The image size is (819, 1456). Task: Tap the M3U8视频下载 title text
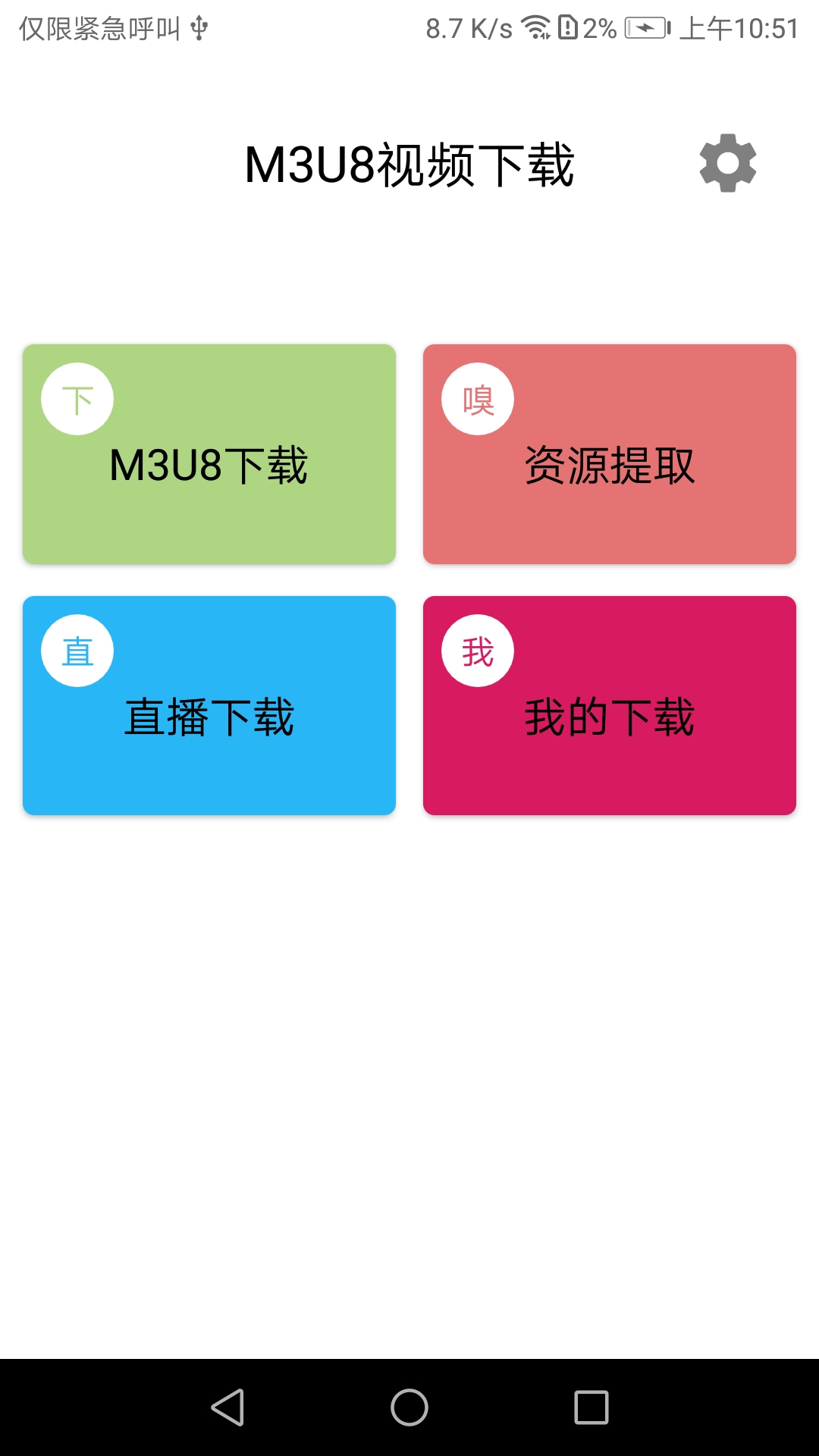click(412, 163)
